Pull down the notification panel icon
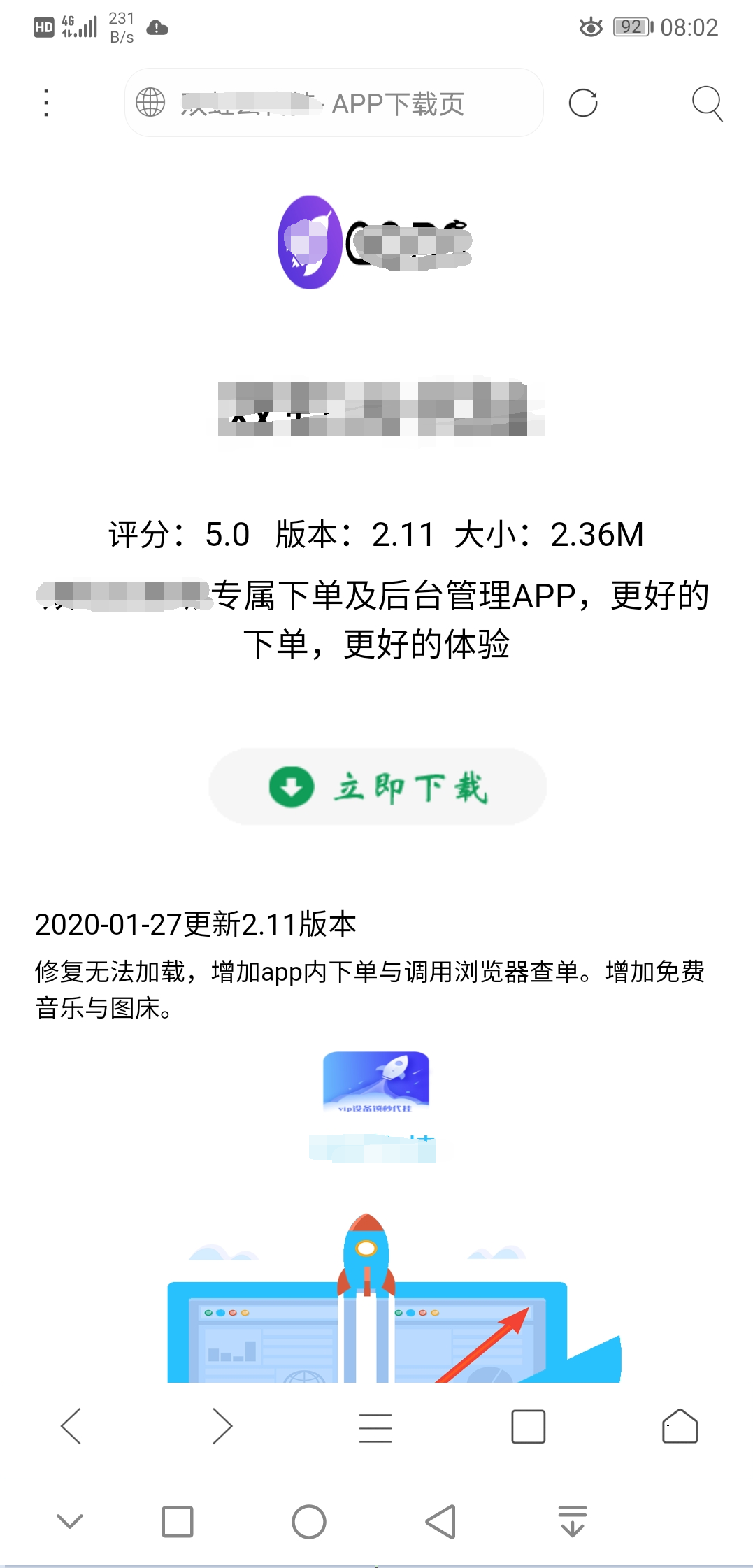This screenshot has height=1568, width=753. pyautogui.click(x=573, y=1521)
